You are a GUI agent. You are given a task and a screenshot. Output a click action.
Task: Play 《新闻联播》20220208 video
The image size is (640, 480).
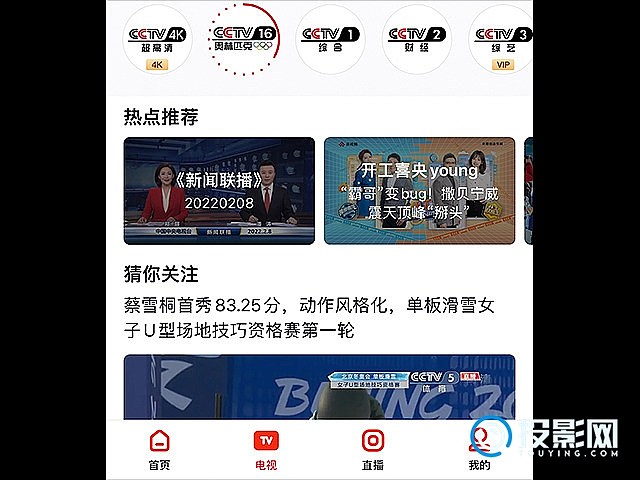point(219,191)
